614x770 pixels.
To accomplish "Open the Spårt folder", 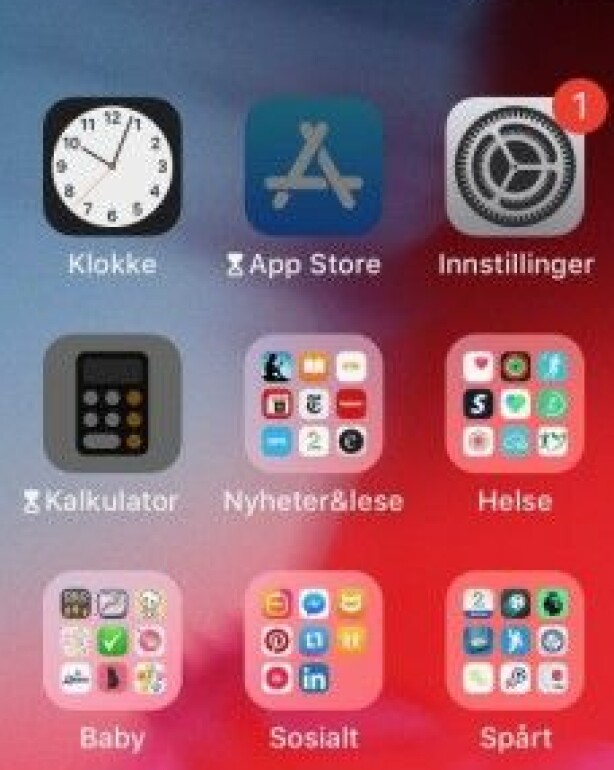I will click(x=514, y=640).
